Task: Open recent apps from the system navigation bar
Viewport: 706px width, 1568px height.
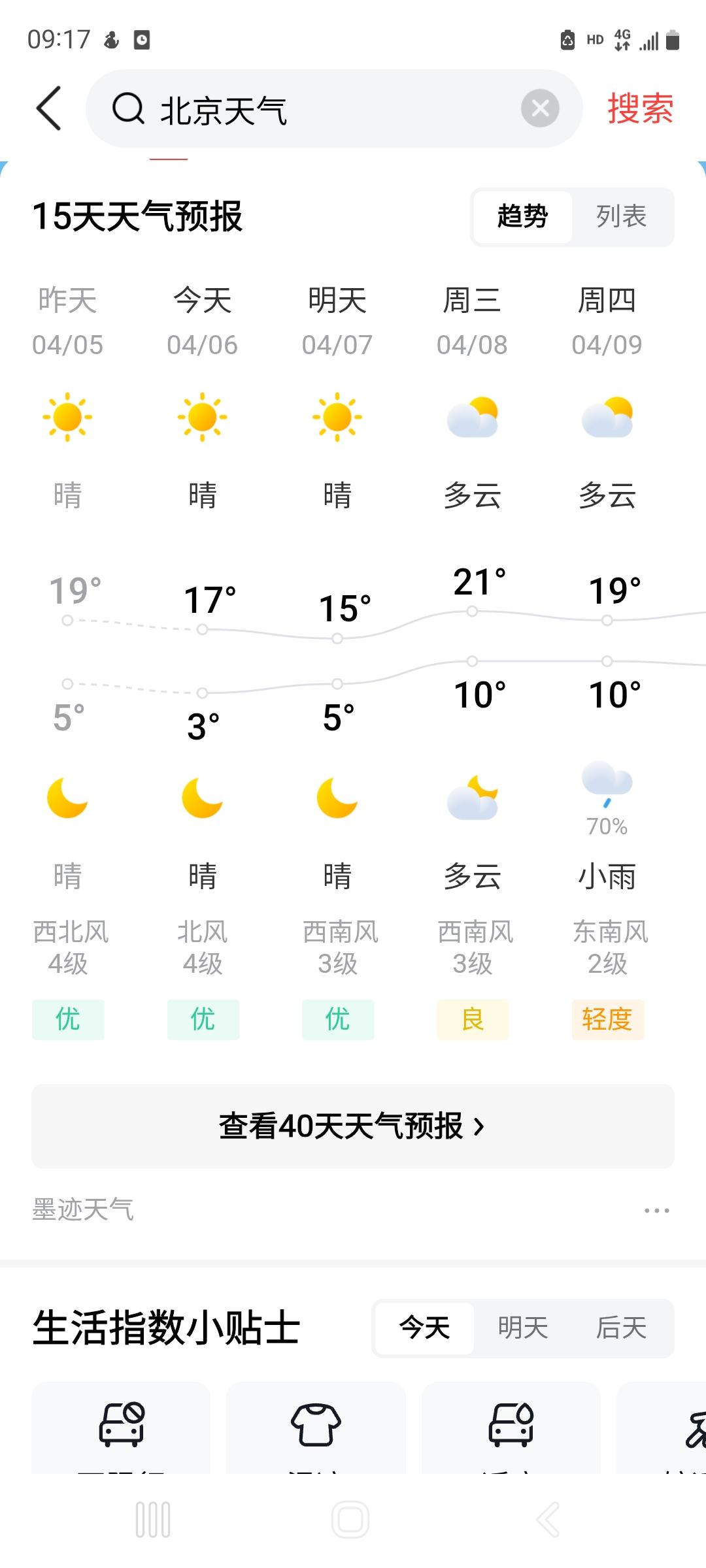Action: pos(153,1519)
